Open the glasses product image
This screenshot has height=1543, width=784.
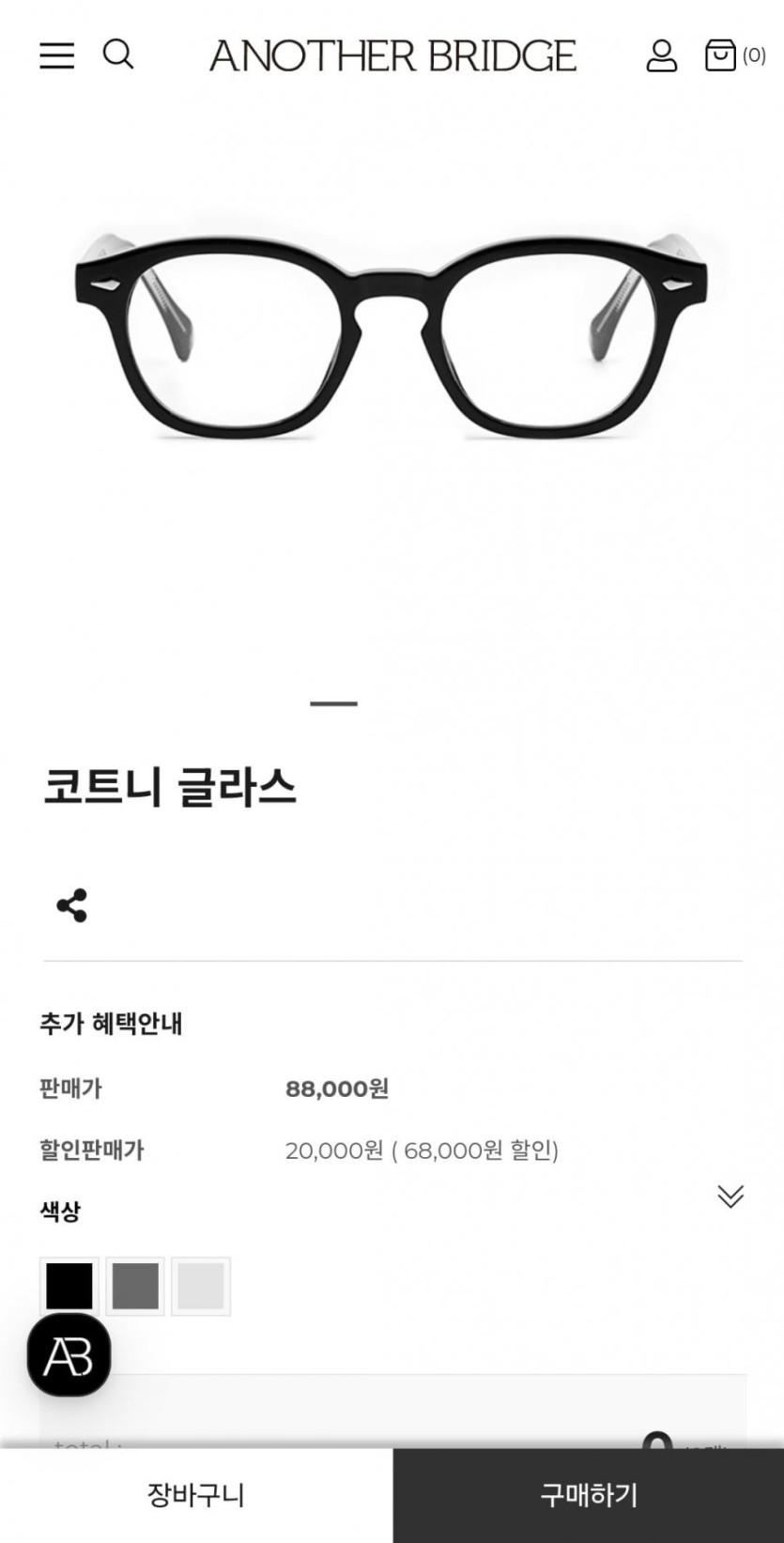tap(392, 338)
